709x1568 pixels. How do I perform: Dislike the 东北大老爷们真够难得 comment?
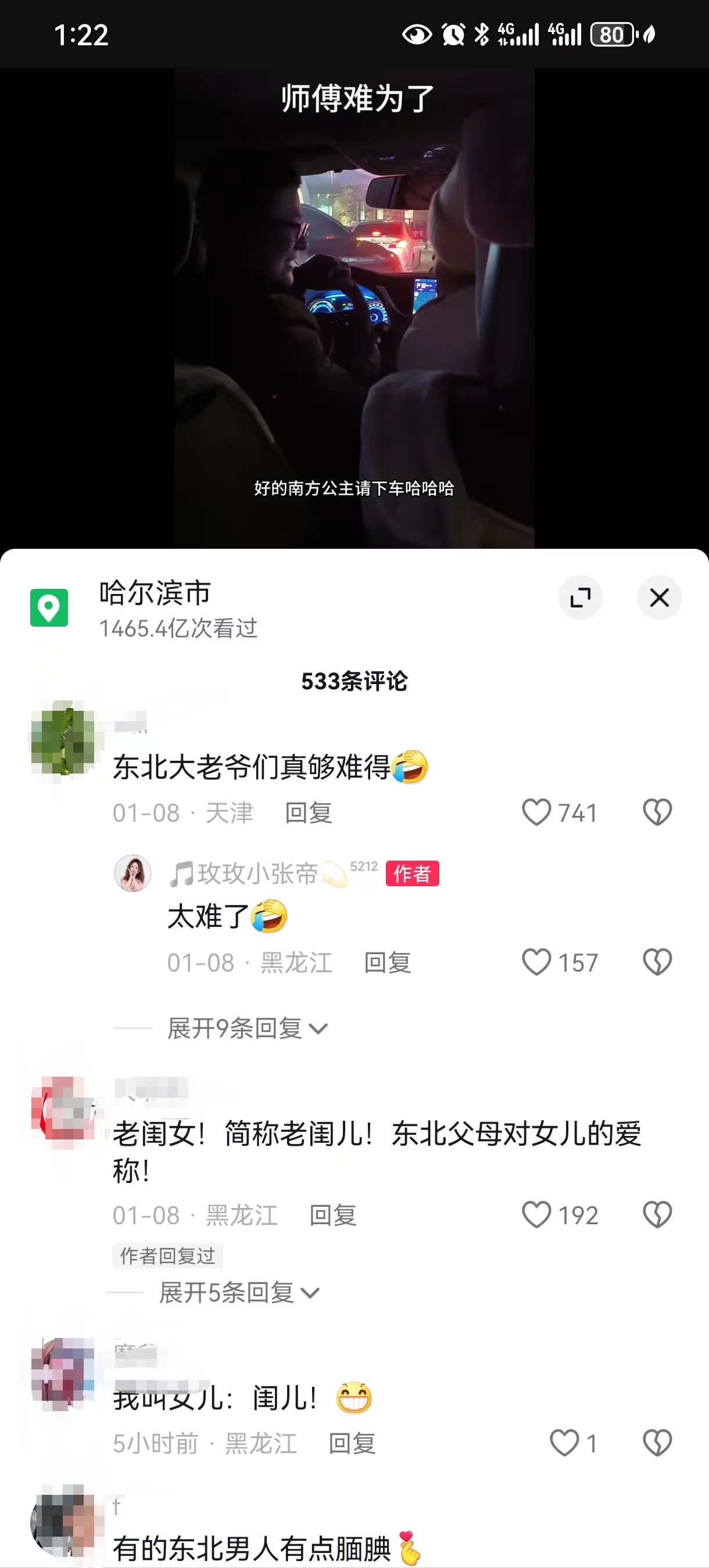click(657, 812)
